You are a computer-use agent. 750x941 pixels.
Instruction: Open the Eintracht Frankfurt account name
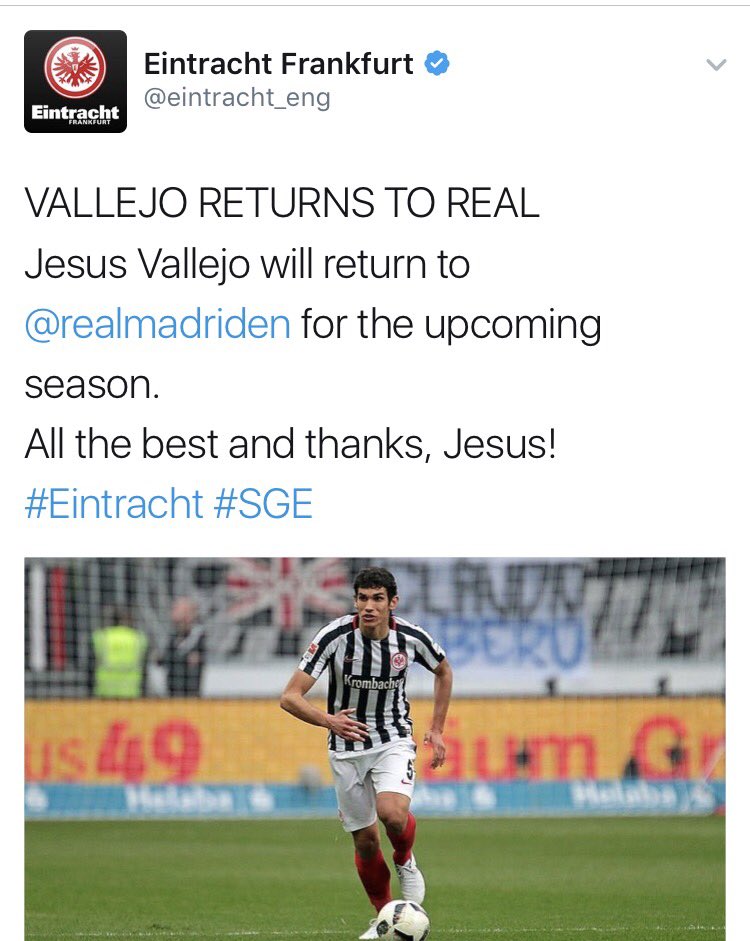click(278, 64)
